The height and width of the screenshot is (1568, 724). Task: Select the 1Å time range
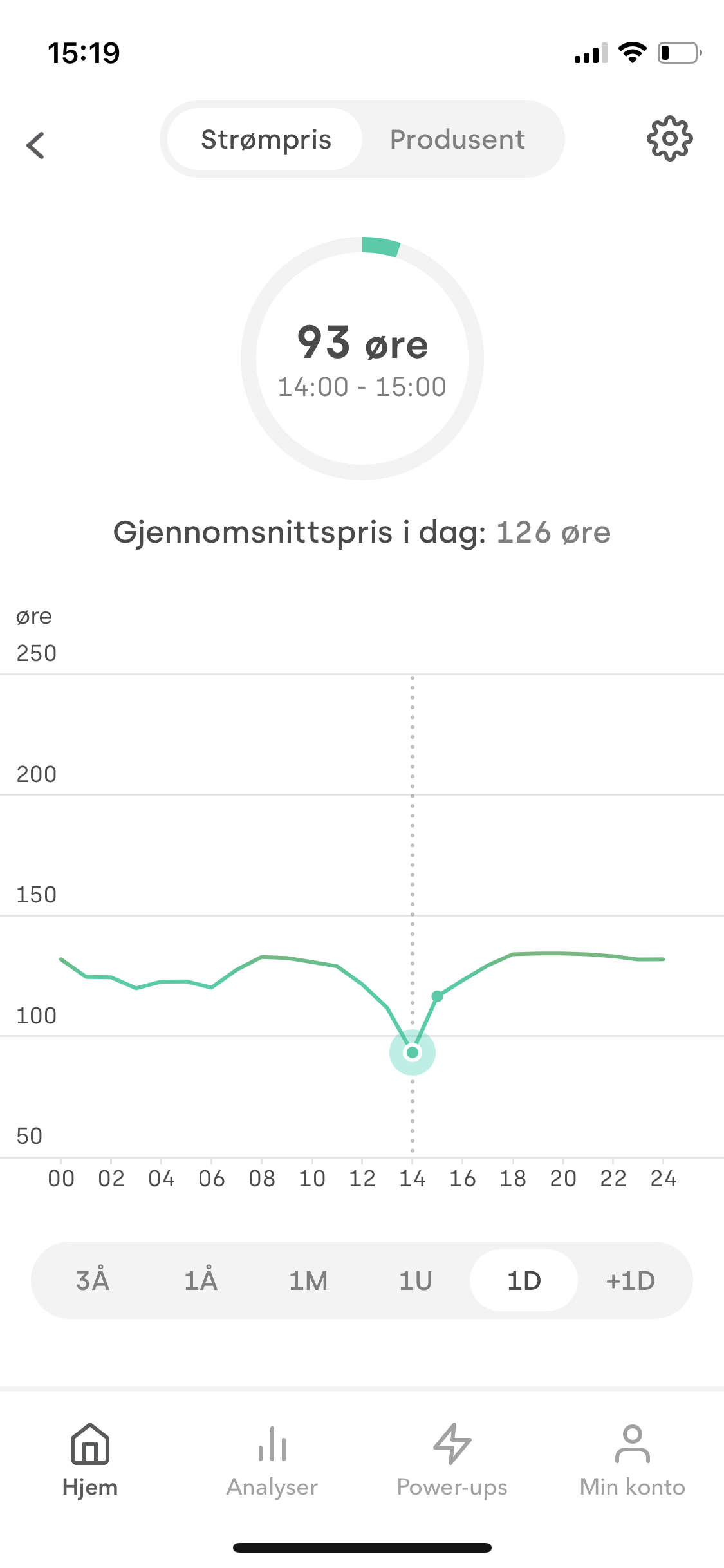point(201,1280)
